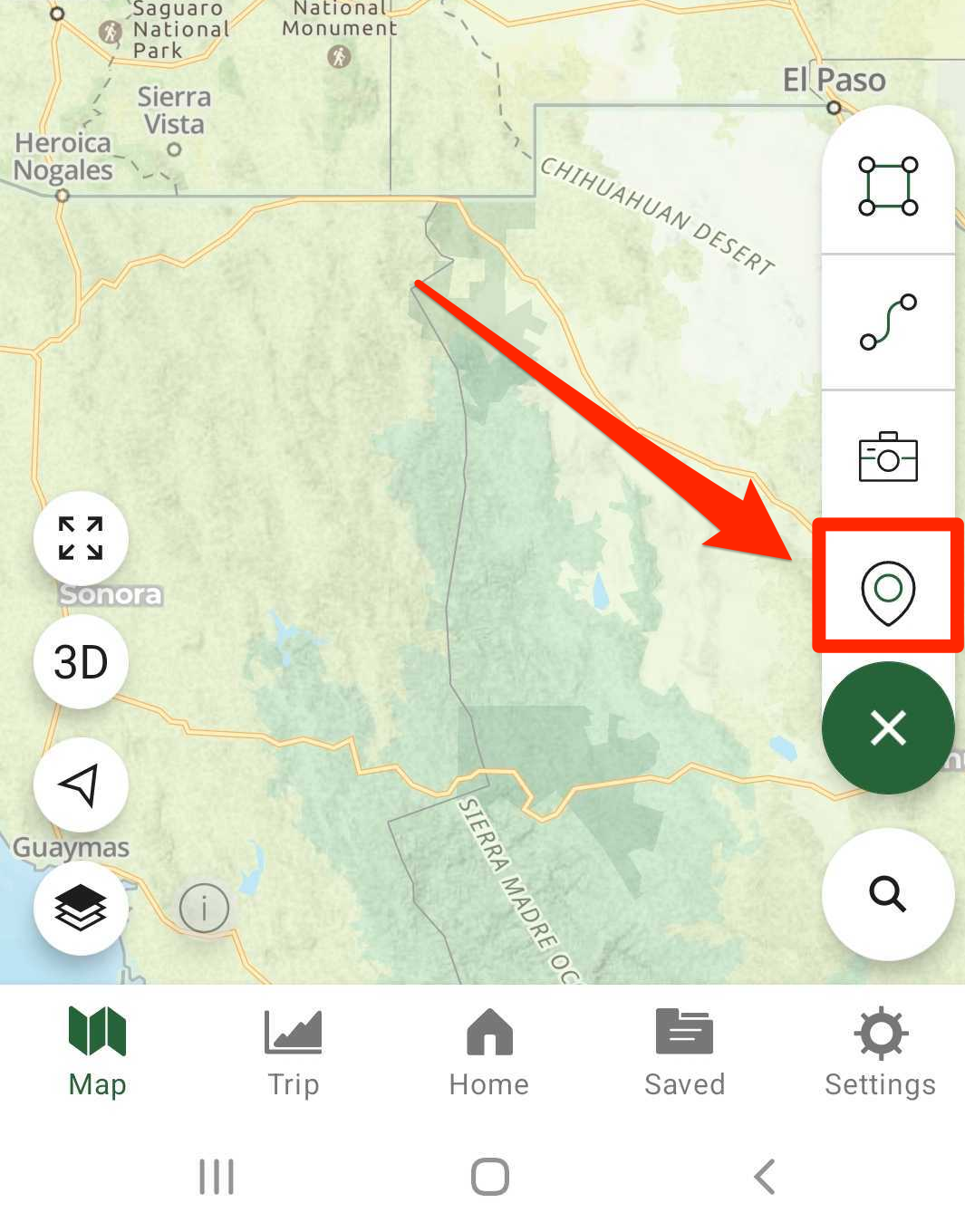Image resolution: width=965 pixels, height=1232 pixels.
Task: Select the area polygon tool
Action: tap(887, 186)
